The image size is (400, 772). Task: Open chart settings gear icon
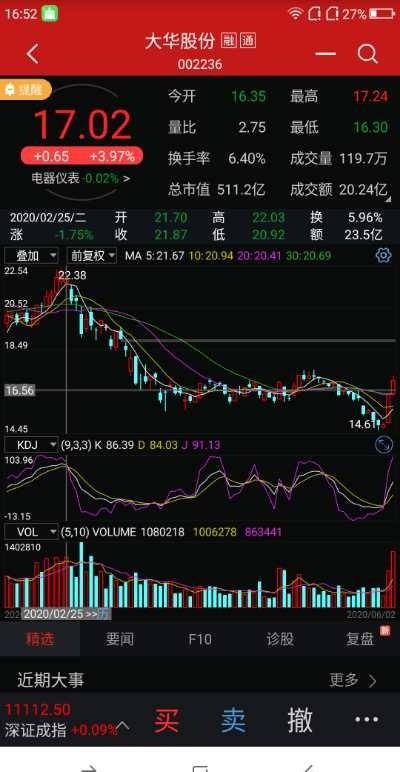[x=383, y=255]
